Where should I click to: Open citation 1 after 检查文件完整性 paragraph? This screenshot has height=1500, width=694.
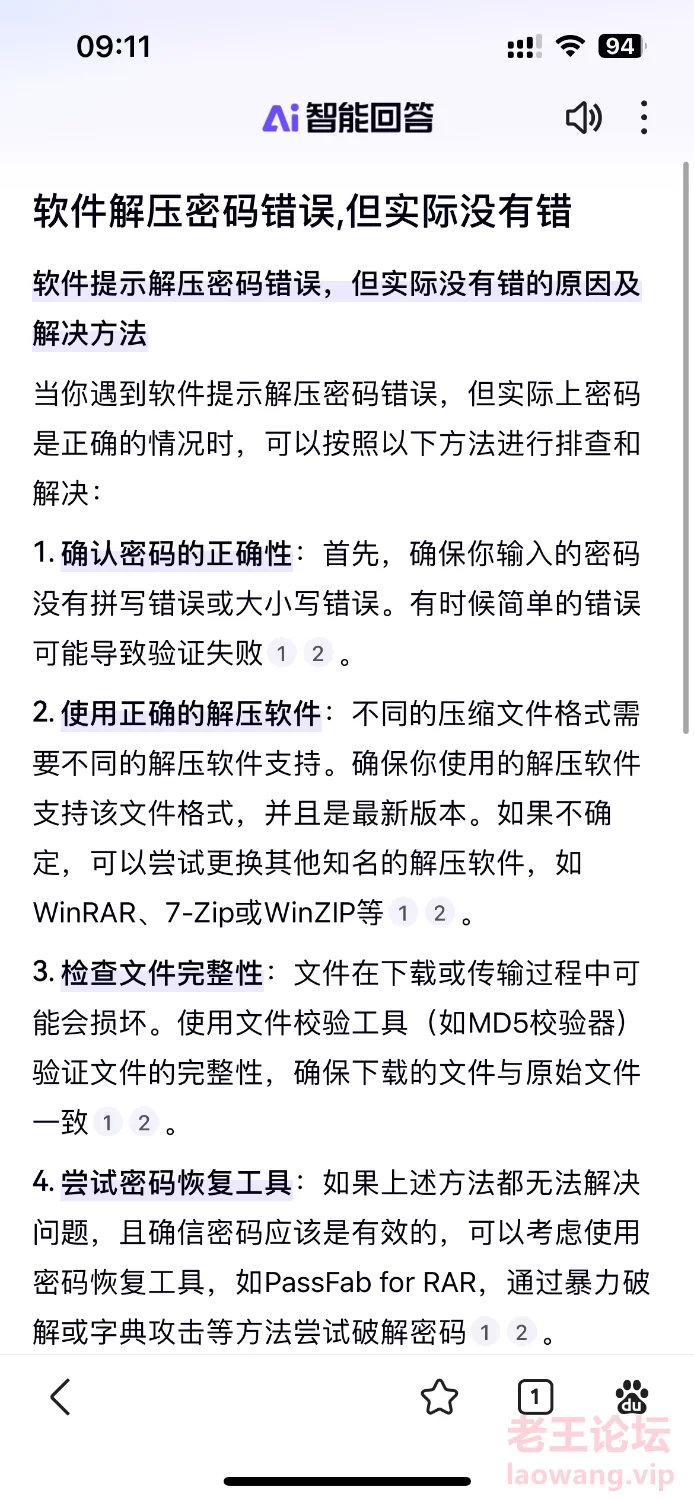tap(107, 1123)
